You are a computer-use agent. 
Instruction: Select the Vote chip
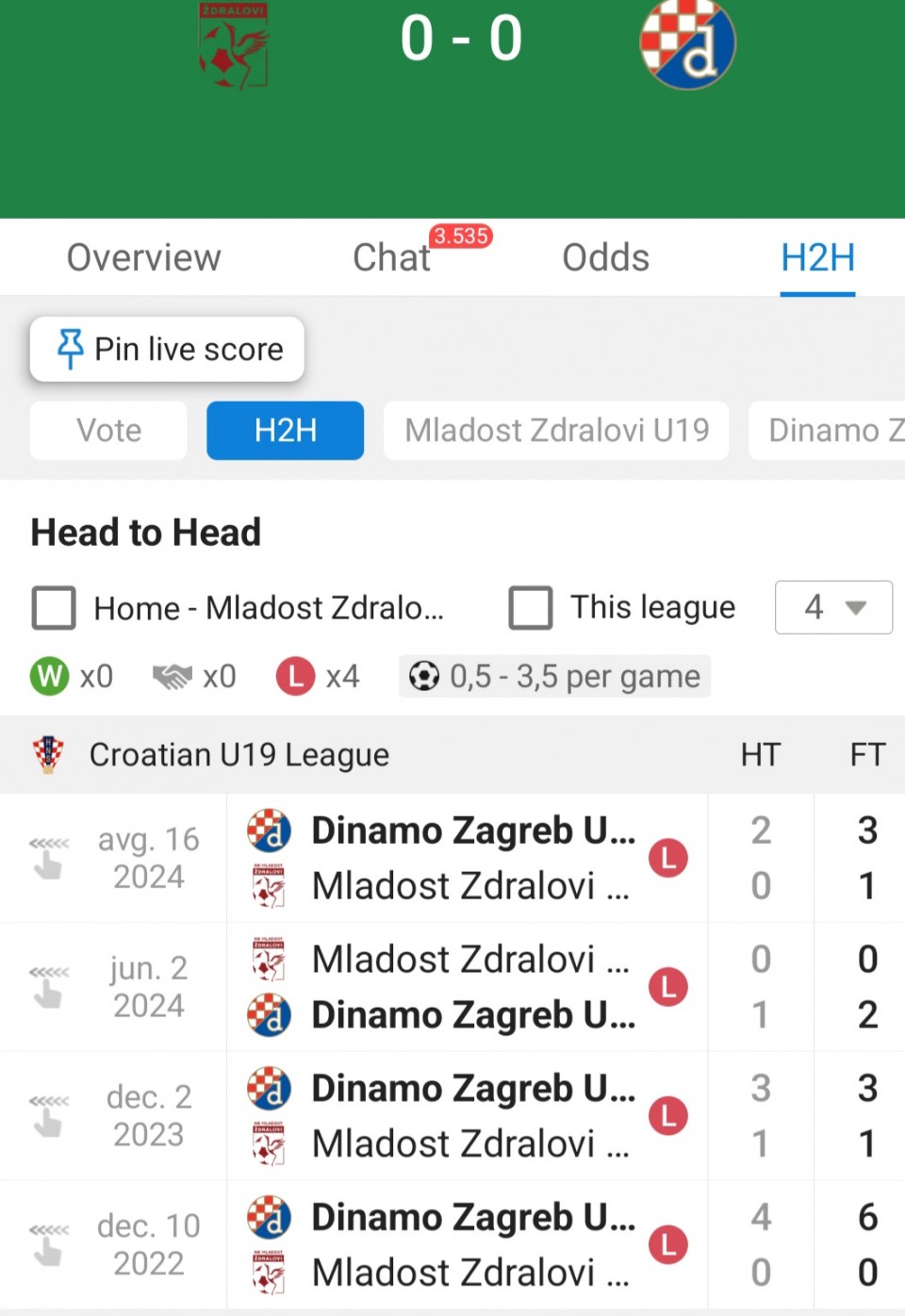point(108,431)
